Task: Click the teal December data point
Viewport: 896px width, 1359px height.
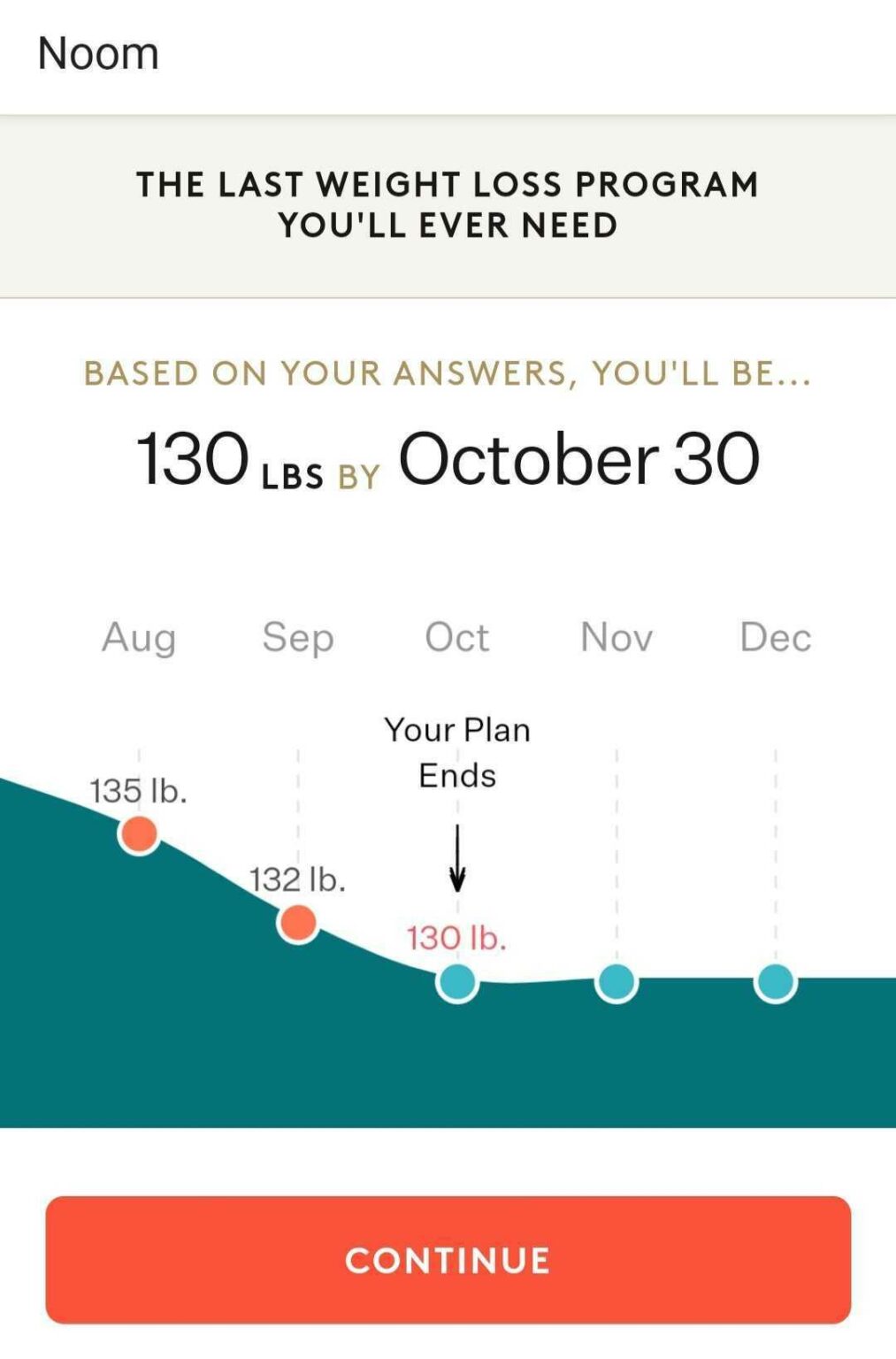Action: tap(774, 981)
